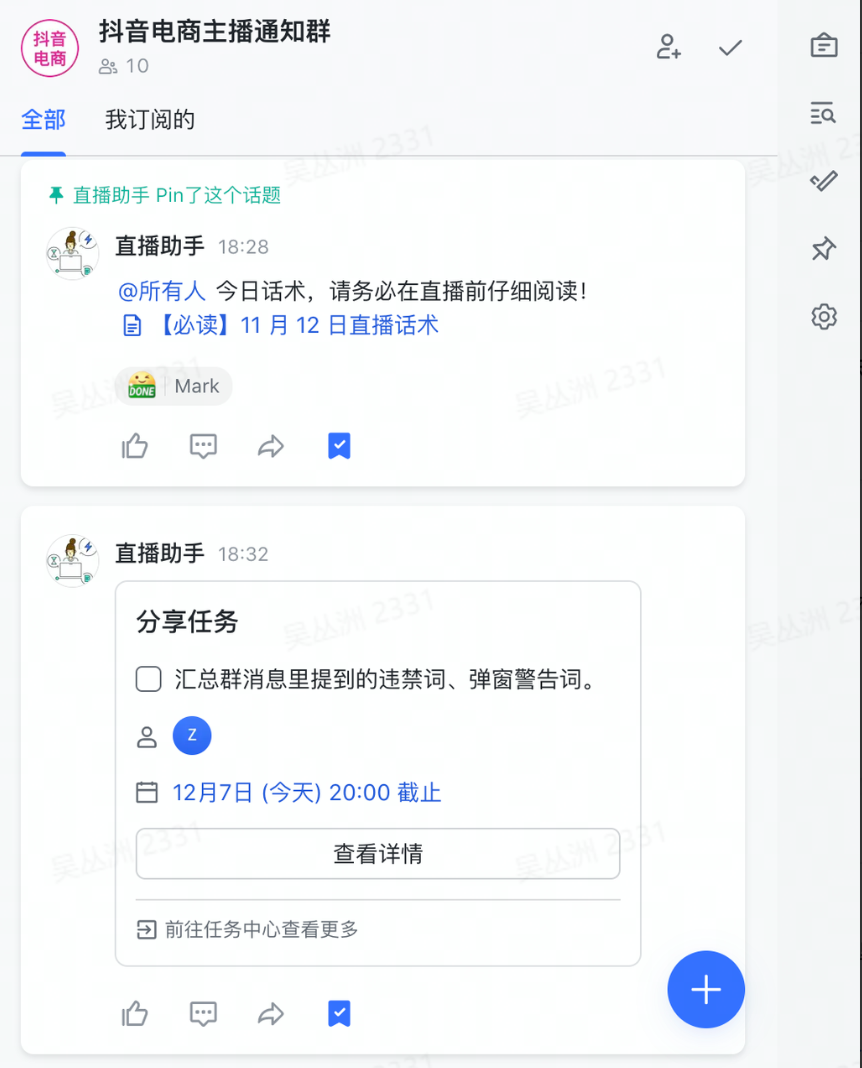
Task: Like the 分享任务 post
Action: (x=135, y=1014)
